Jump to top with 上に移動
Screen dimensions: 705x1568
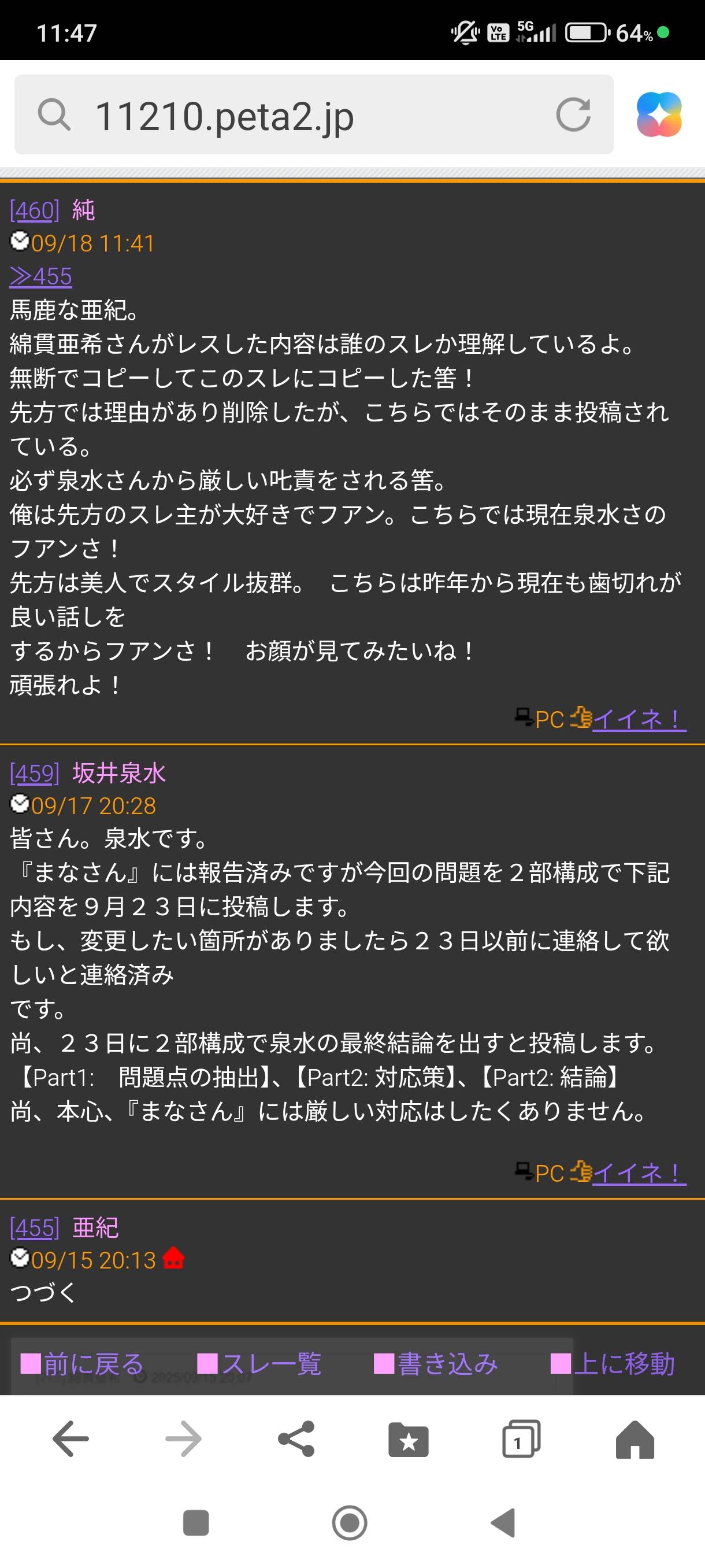pos(613,1364)
